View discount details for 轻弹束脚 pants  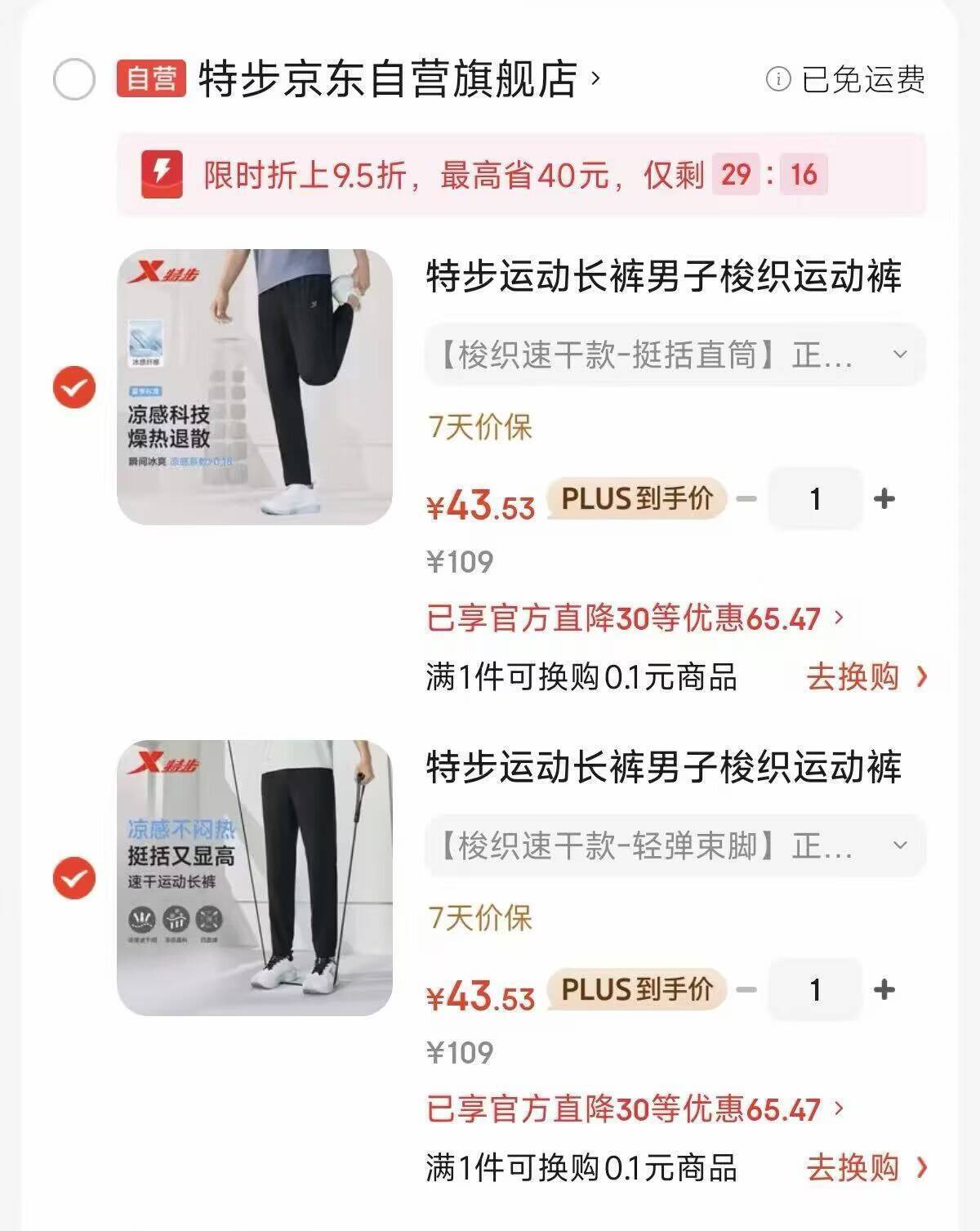click(x=634, y=1109)
